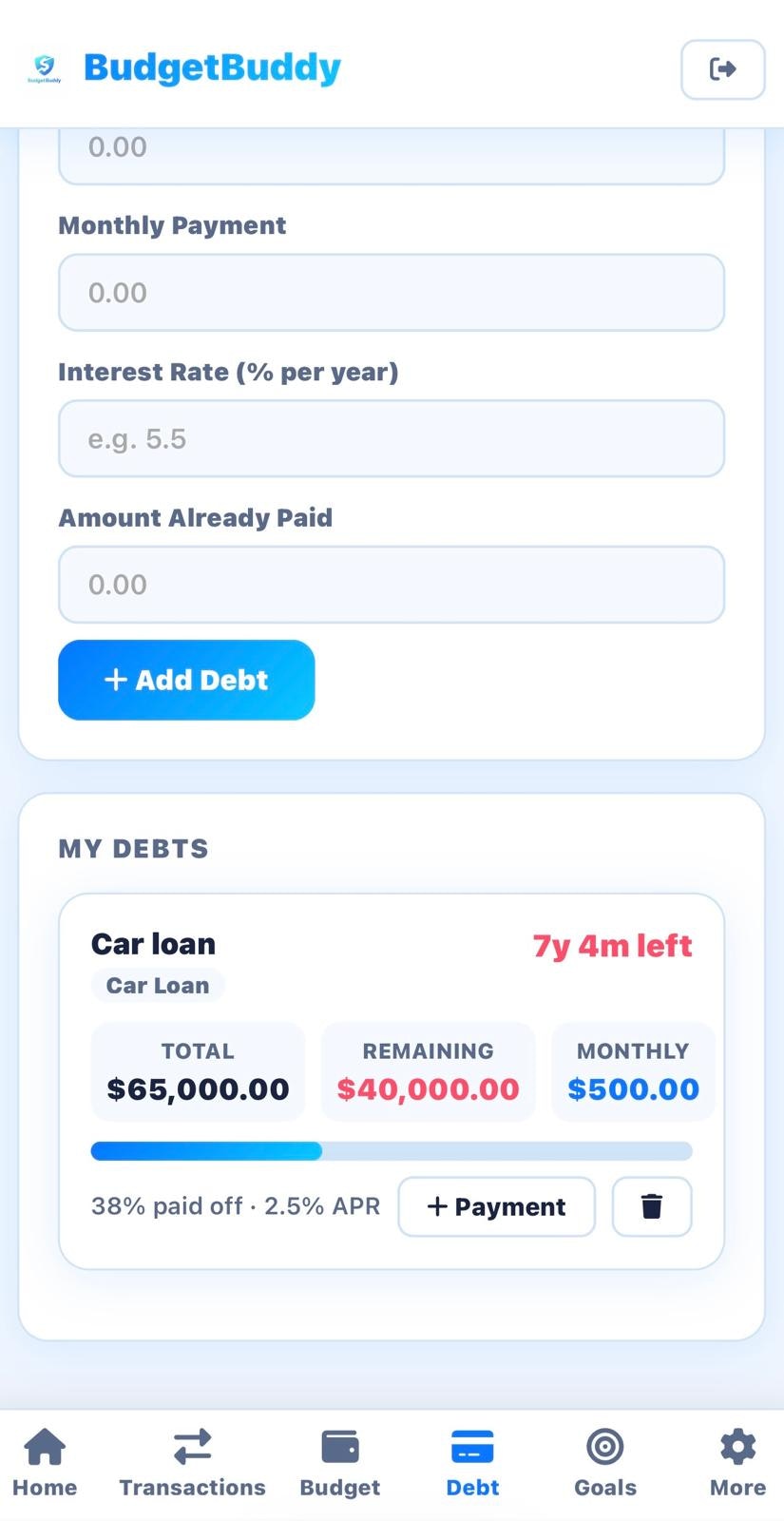This screenshot has width=784, height=1521.
Task: Enter the Interest Rate field
Action: click(x=391, y=439)
